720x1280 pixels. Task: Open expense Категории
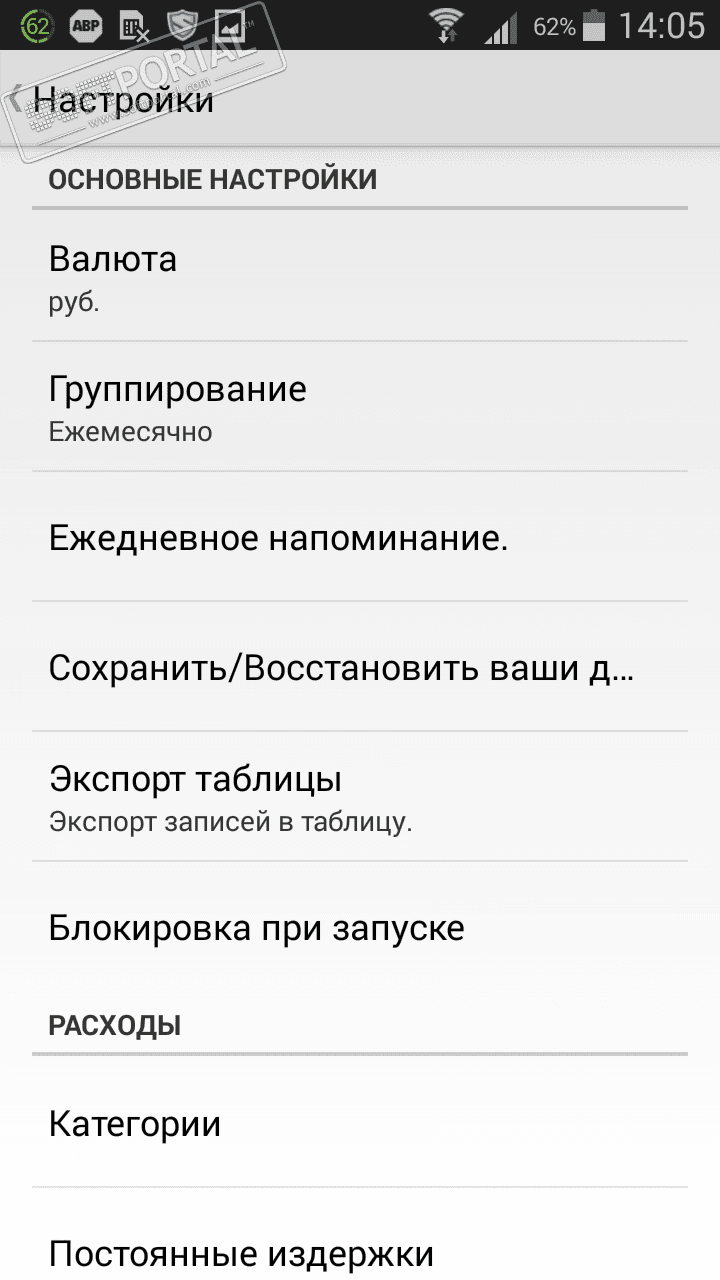[360, 1124]
